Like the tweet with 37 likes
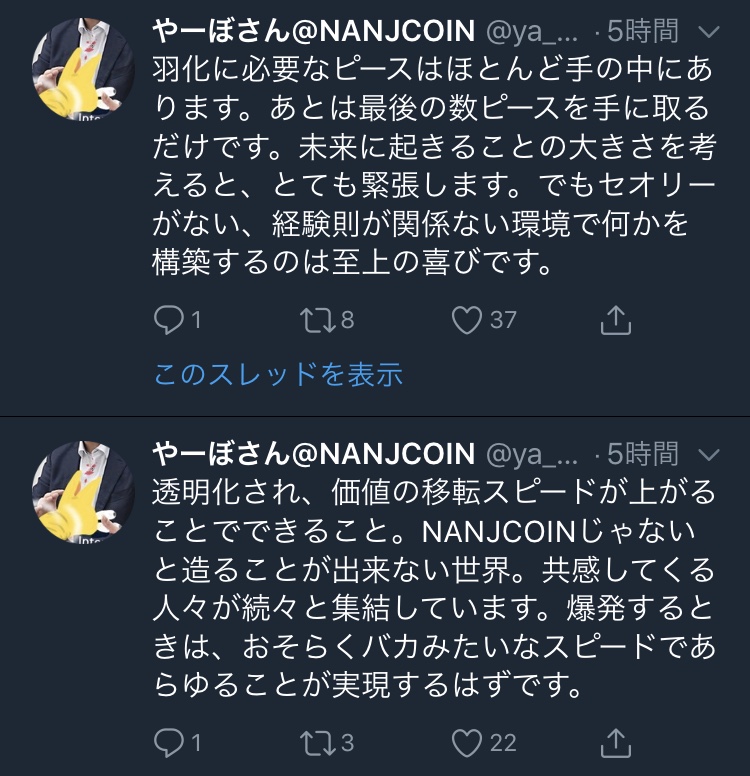This screenshot has height=776, width=750. [x=468, y=320]
